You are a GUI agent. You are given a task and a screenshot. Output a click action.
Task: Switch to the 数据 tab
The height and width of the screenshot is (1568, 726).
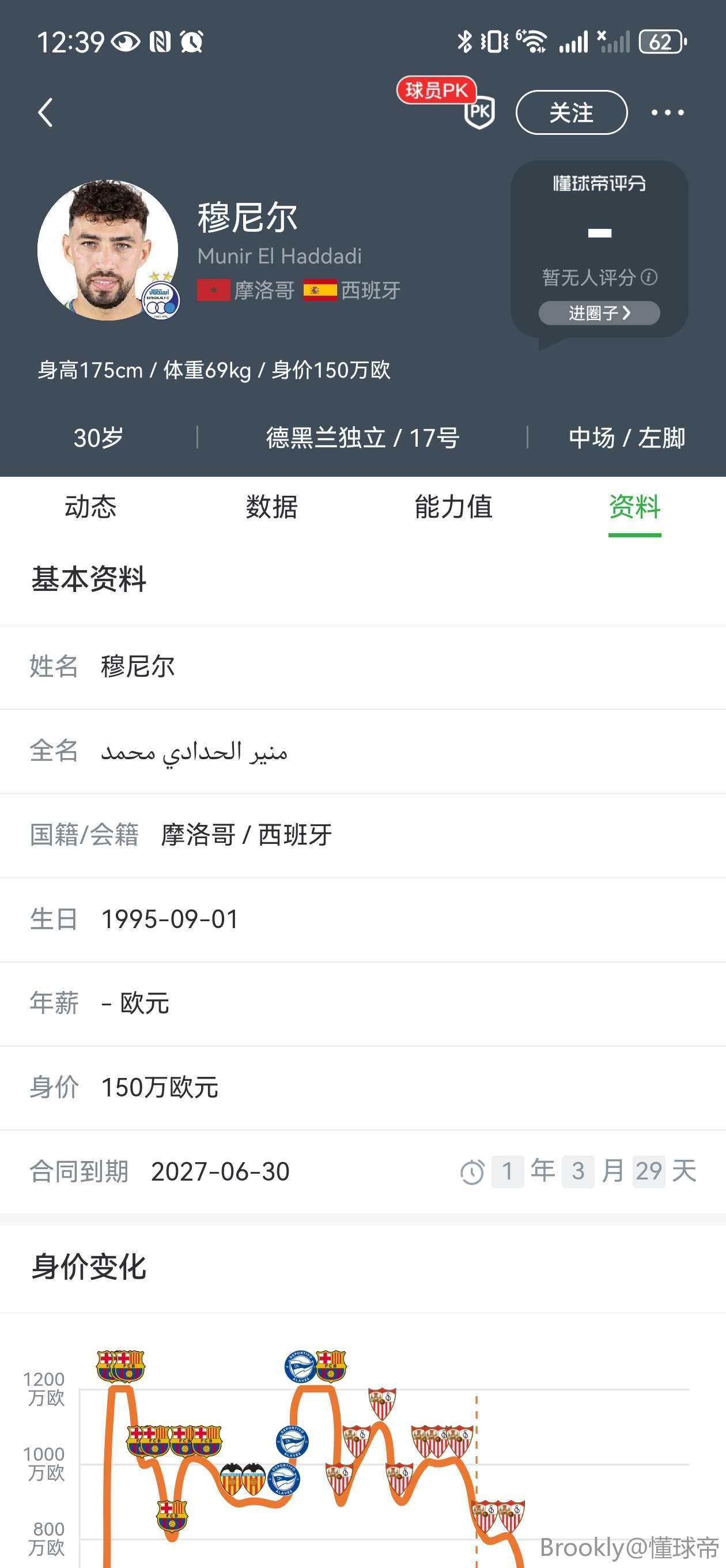coord(271,507)
